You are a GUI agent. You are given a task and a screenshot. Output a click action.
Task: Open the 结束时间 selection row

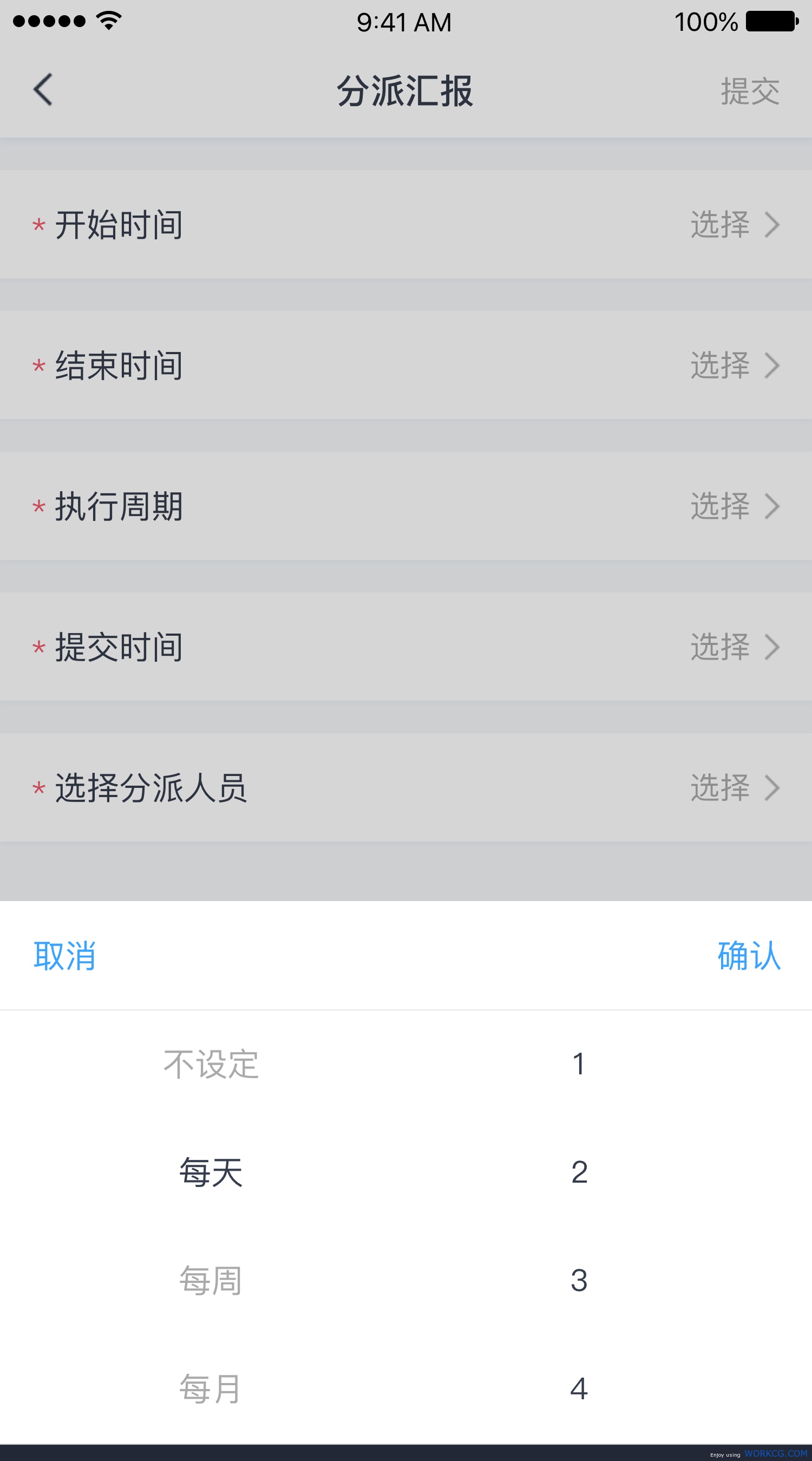[406, 364]
